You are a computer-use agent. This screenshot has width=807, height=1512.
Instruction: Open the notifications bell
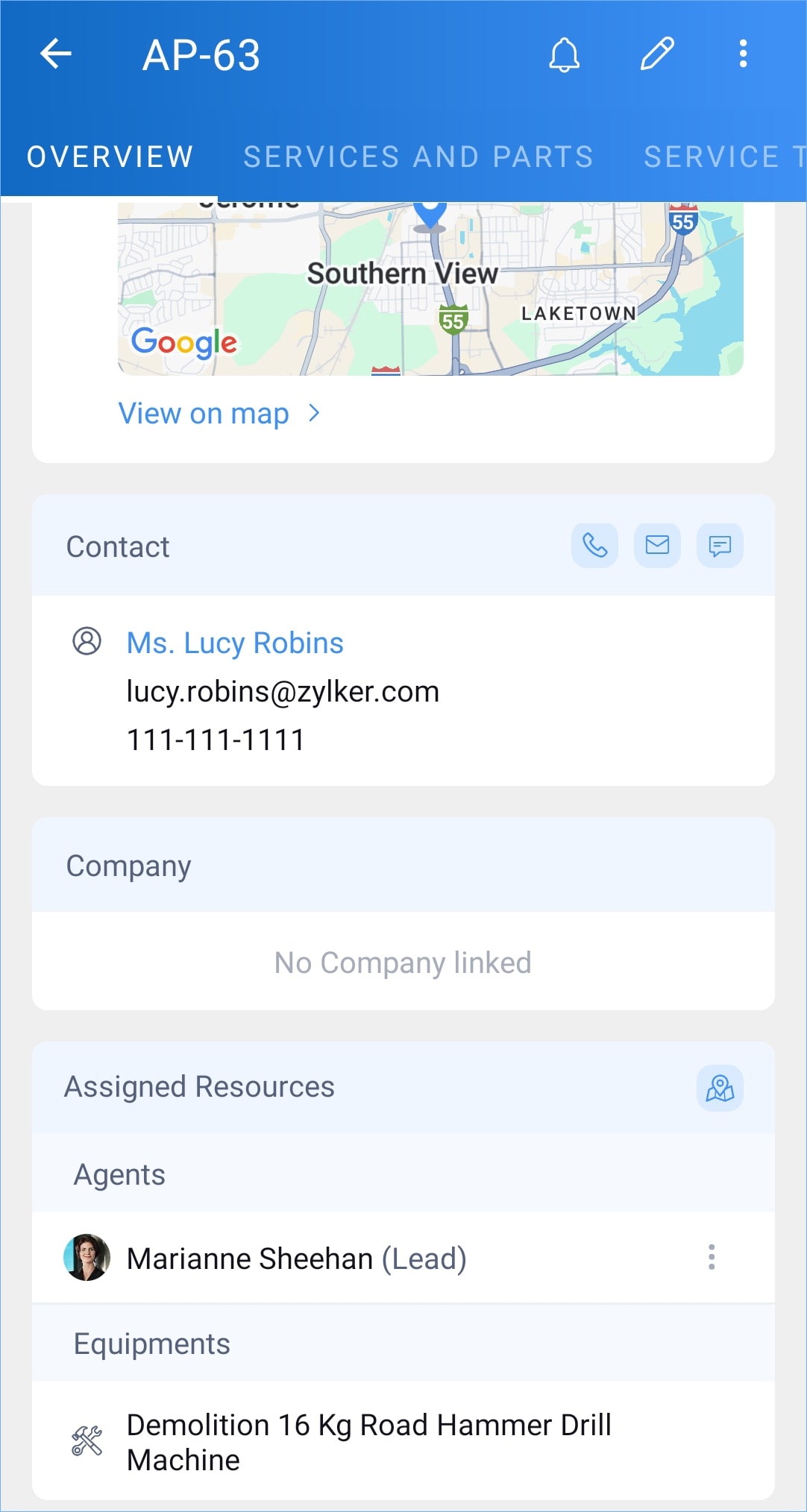(564, 54)
